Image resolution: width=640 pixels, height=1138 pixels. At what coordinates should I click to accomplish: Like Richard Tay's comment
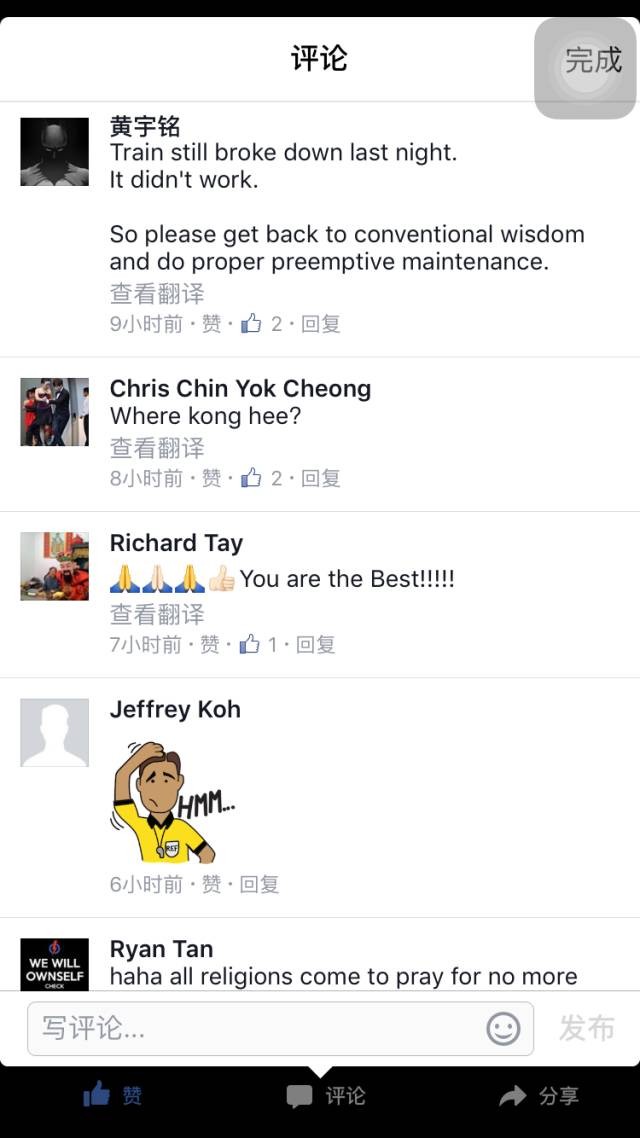click(209, 644)
